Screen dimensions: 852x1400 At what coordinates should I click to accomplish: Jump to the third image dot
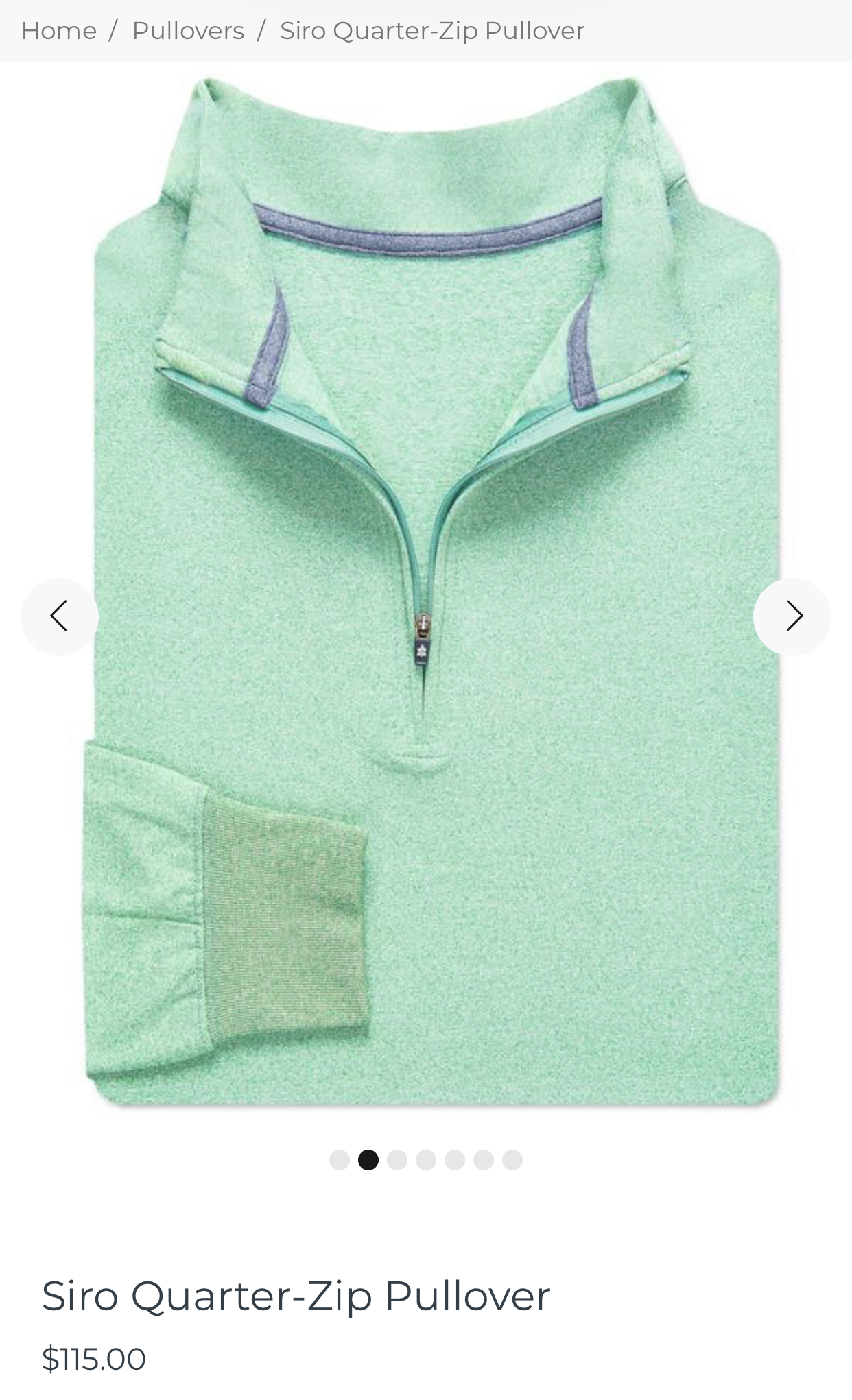(x=397, y=1160)
